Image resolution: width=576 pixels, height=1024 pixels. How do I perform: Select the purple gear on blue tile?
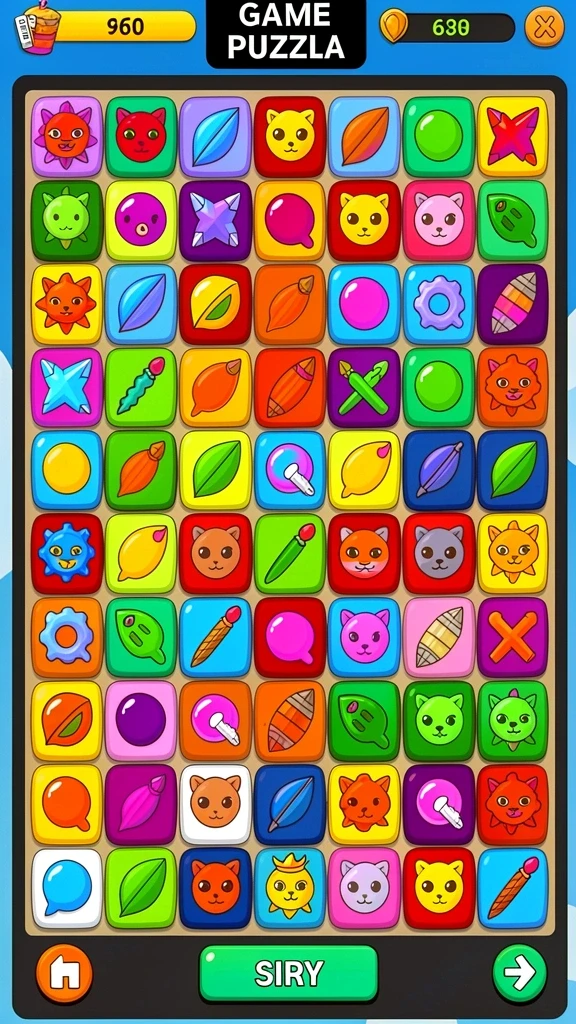pyautogui.click(x=438, y=304)
